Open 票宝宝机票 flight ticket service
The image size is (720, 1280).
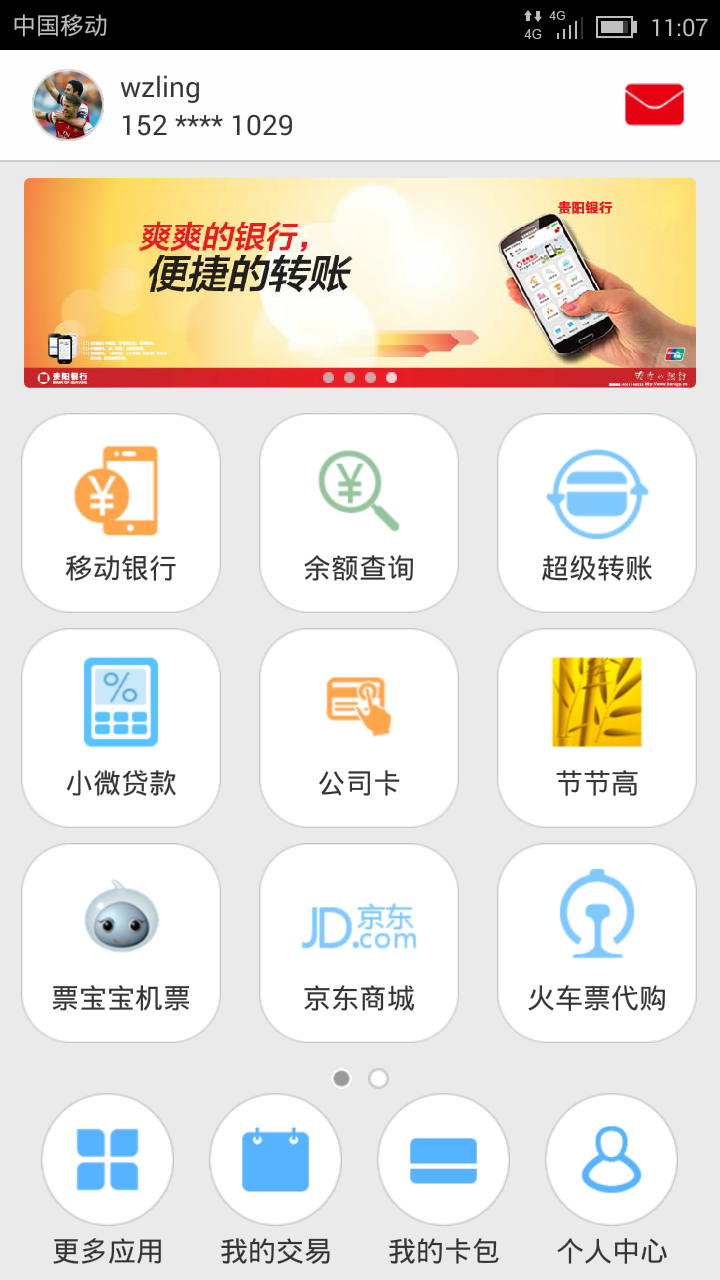(120, 943)
